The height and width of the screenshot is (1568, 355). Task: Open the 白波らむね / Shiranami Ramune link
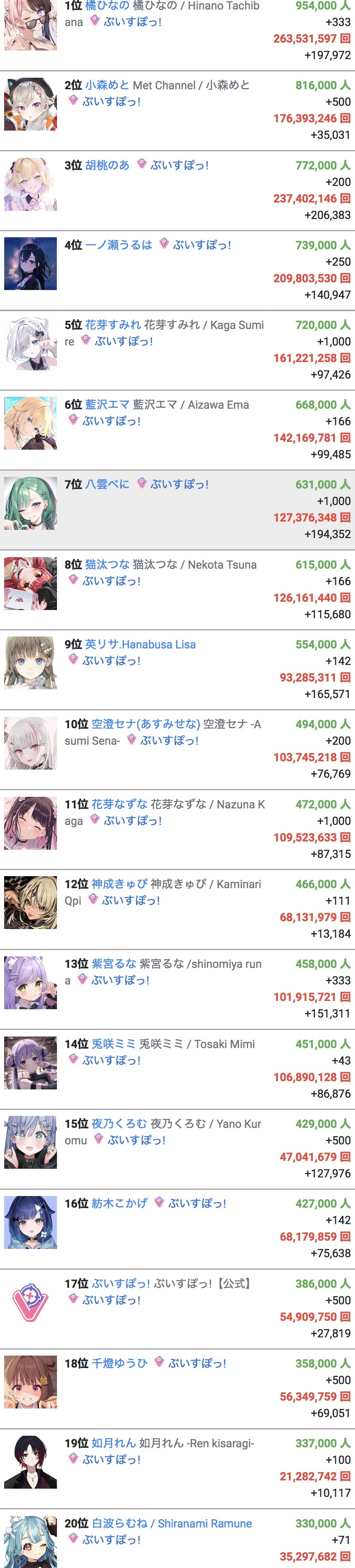tap(171, 1523)
